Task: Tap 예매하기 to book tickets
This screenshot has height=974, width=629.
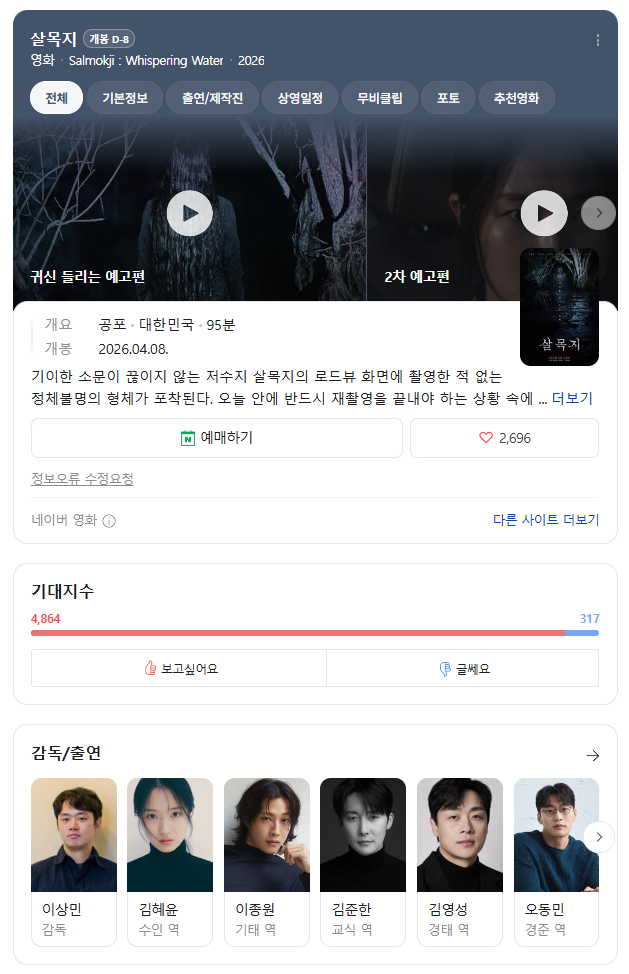Action: [217, 438]
